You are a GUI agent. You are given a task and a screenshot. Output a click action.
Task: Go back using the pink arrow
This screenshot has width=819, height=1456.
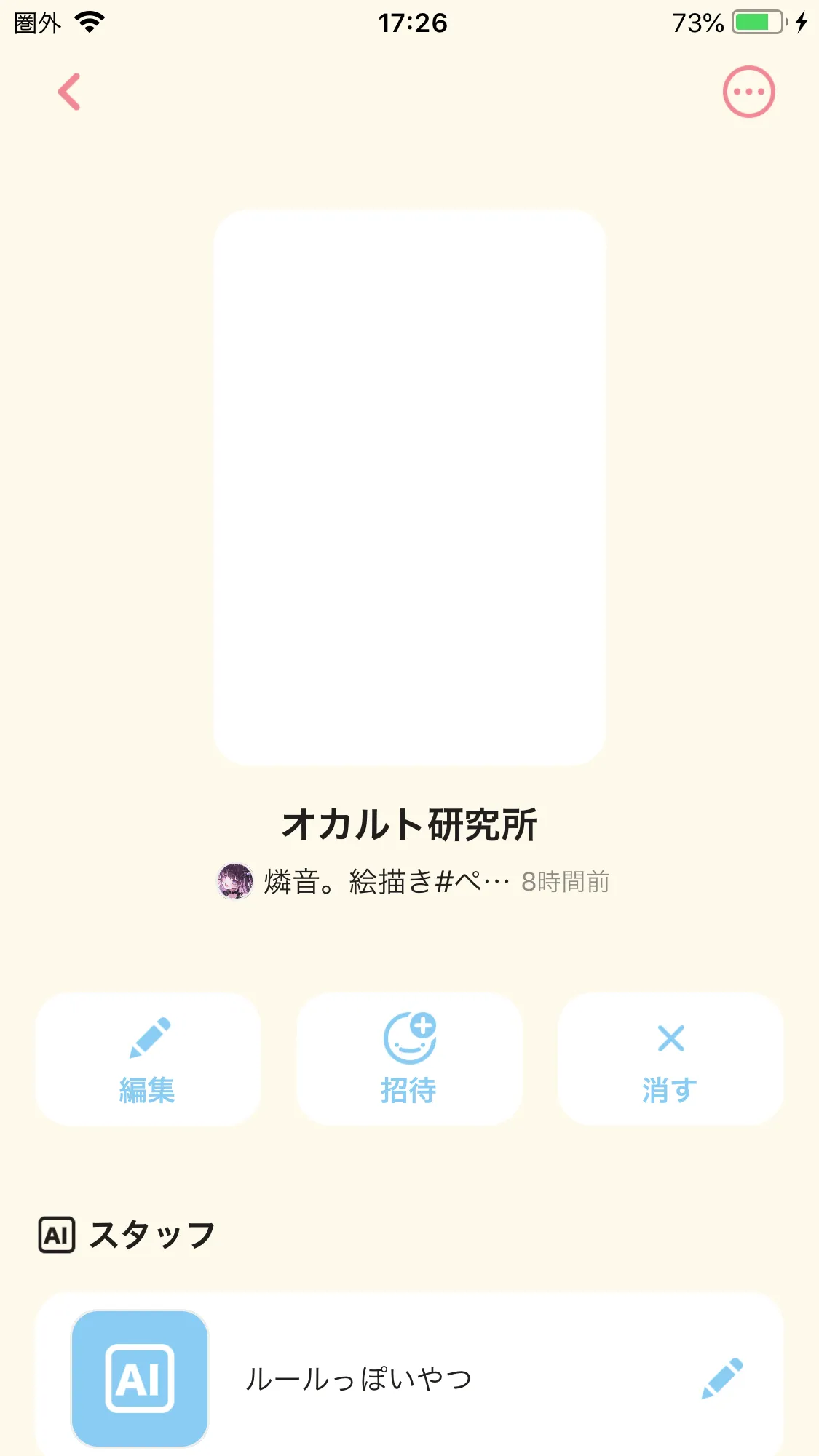pos(69,92)
